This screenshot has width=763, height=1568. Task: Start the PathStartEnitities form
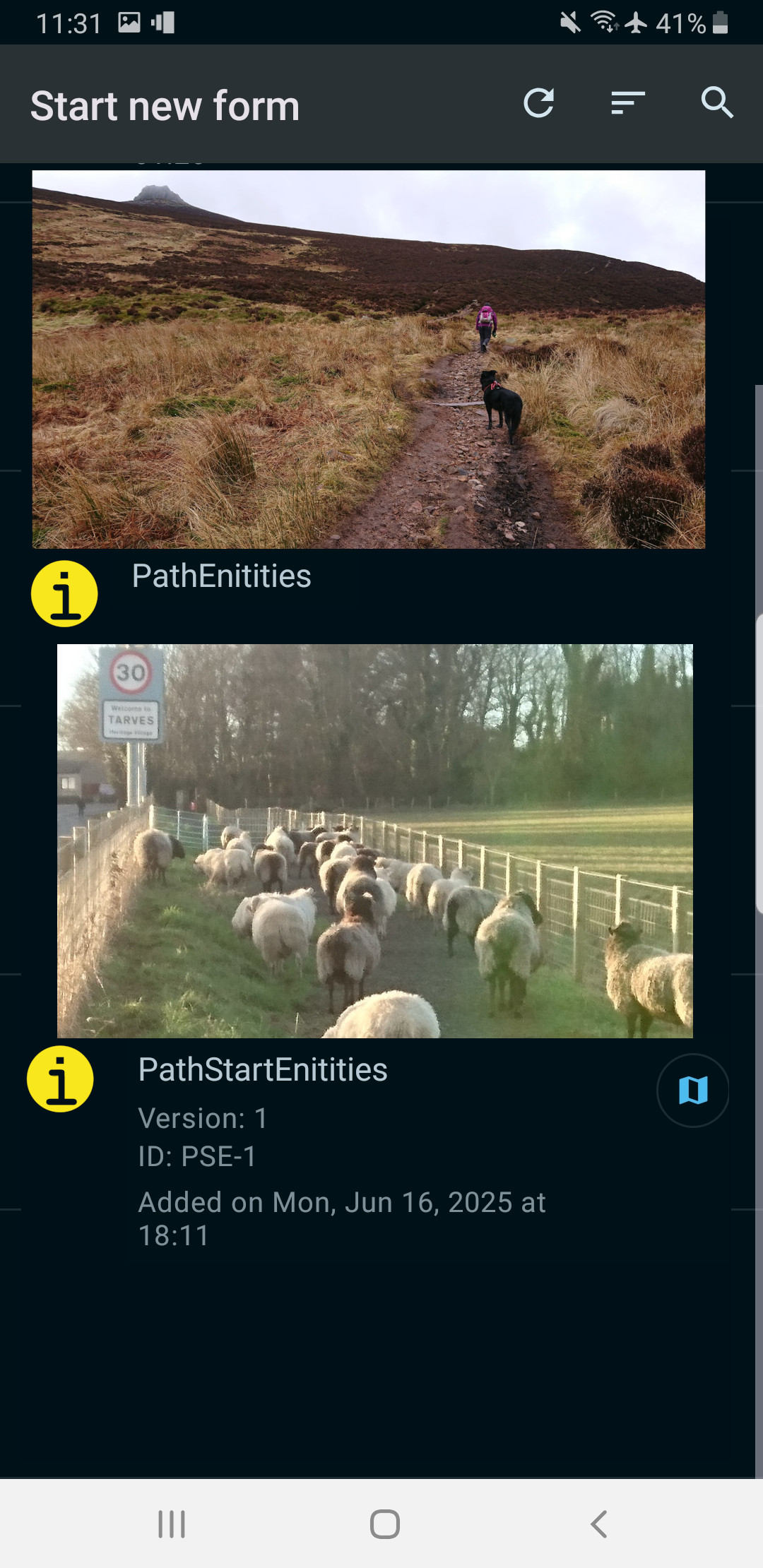(263, 1069)
